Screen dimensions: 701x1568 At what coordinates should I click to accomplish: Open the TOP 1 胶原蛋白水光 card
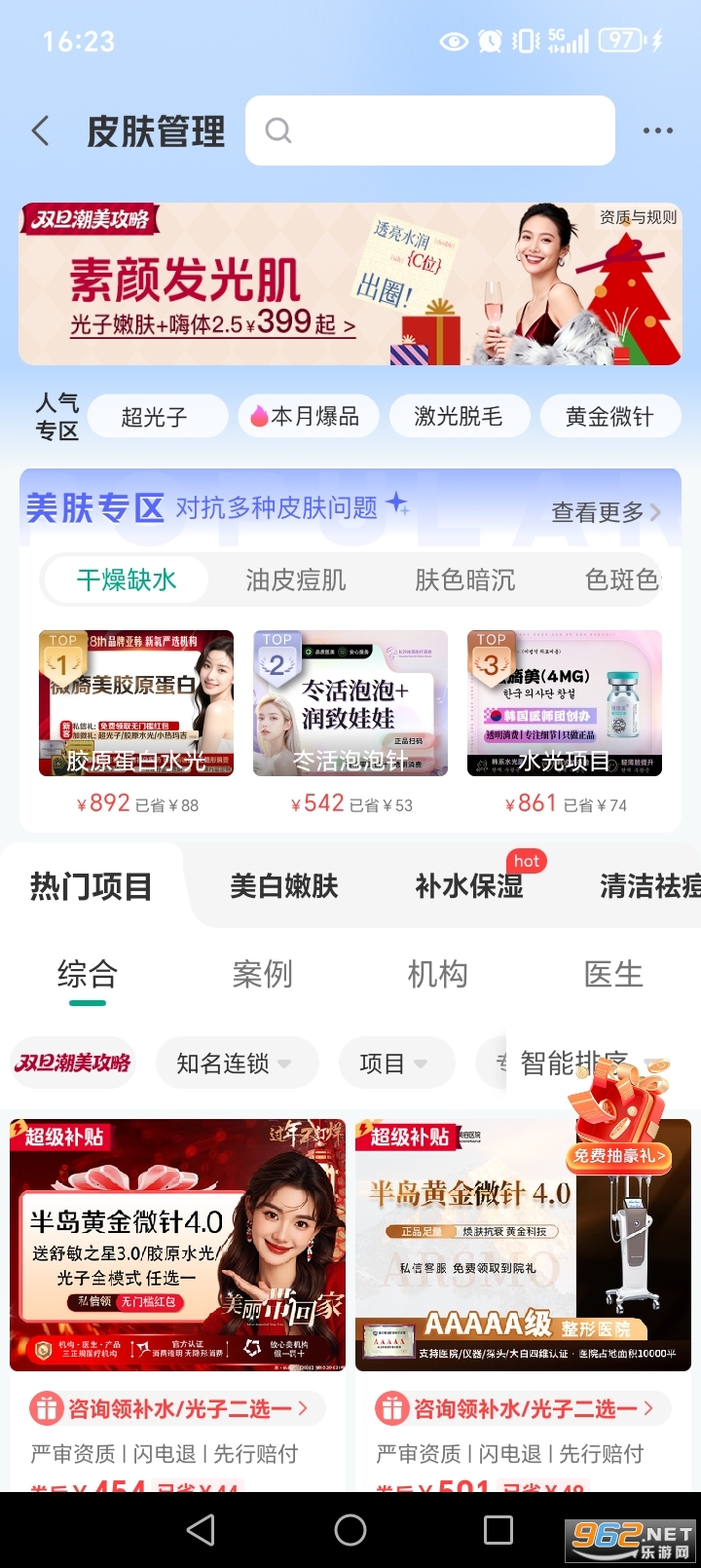pyautogui.click(x=136, y=703)
